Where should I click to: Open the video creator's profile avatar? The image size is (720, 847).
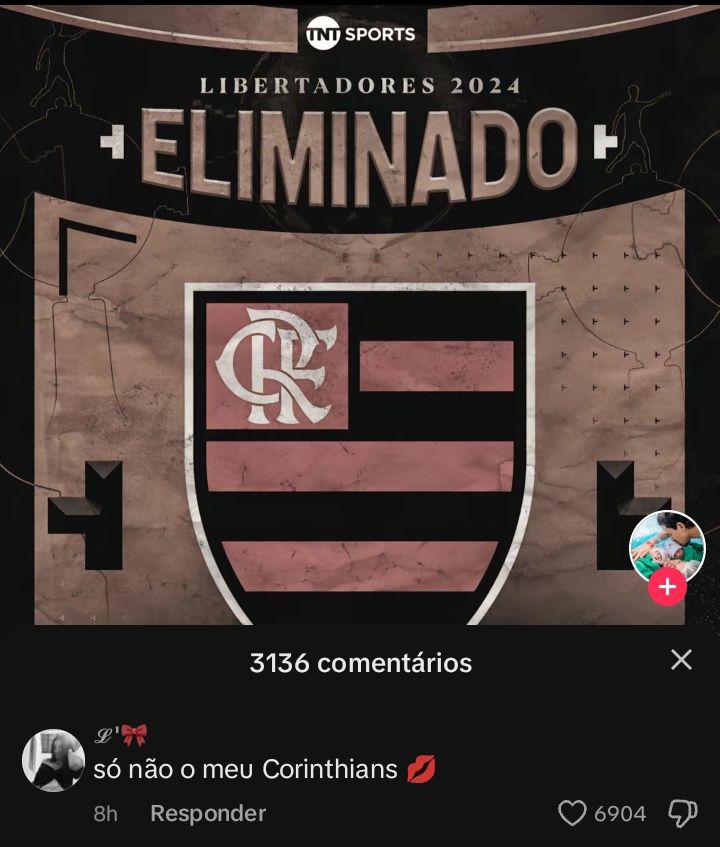point(667,545)
